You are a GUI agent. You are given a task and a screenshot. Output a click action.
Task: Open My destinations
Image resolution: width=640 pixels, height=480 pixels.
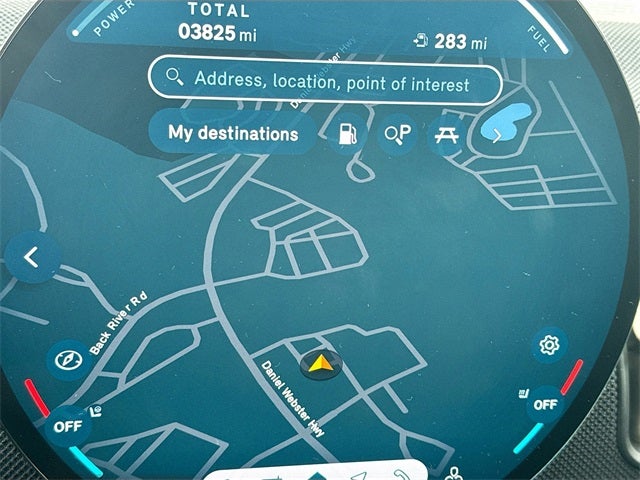(x=233, y=133)
